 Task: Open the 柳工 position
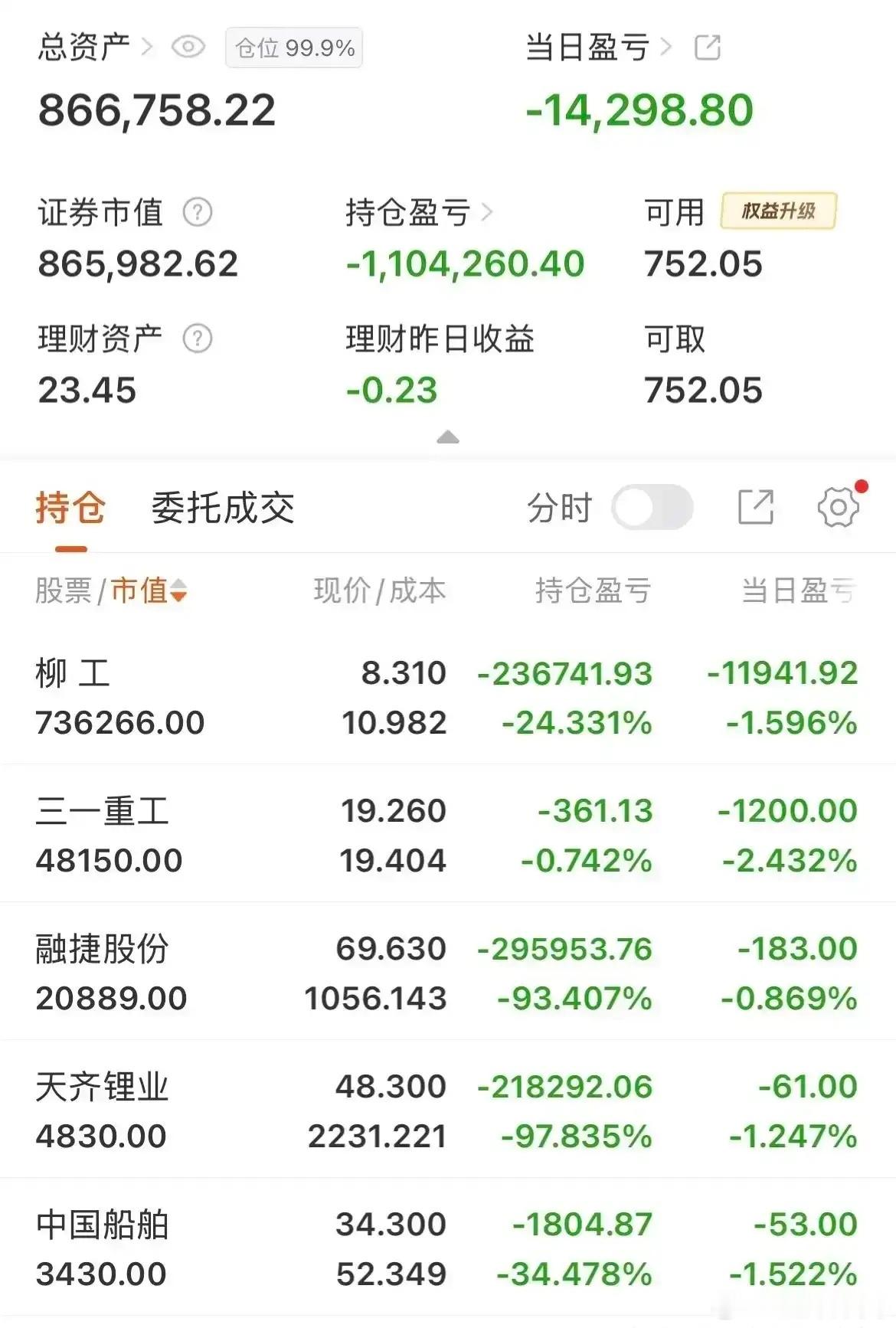tap(448, 698)
